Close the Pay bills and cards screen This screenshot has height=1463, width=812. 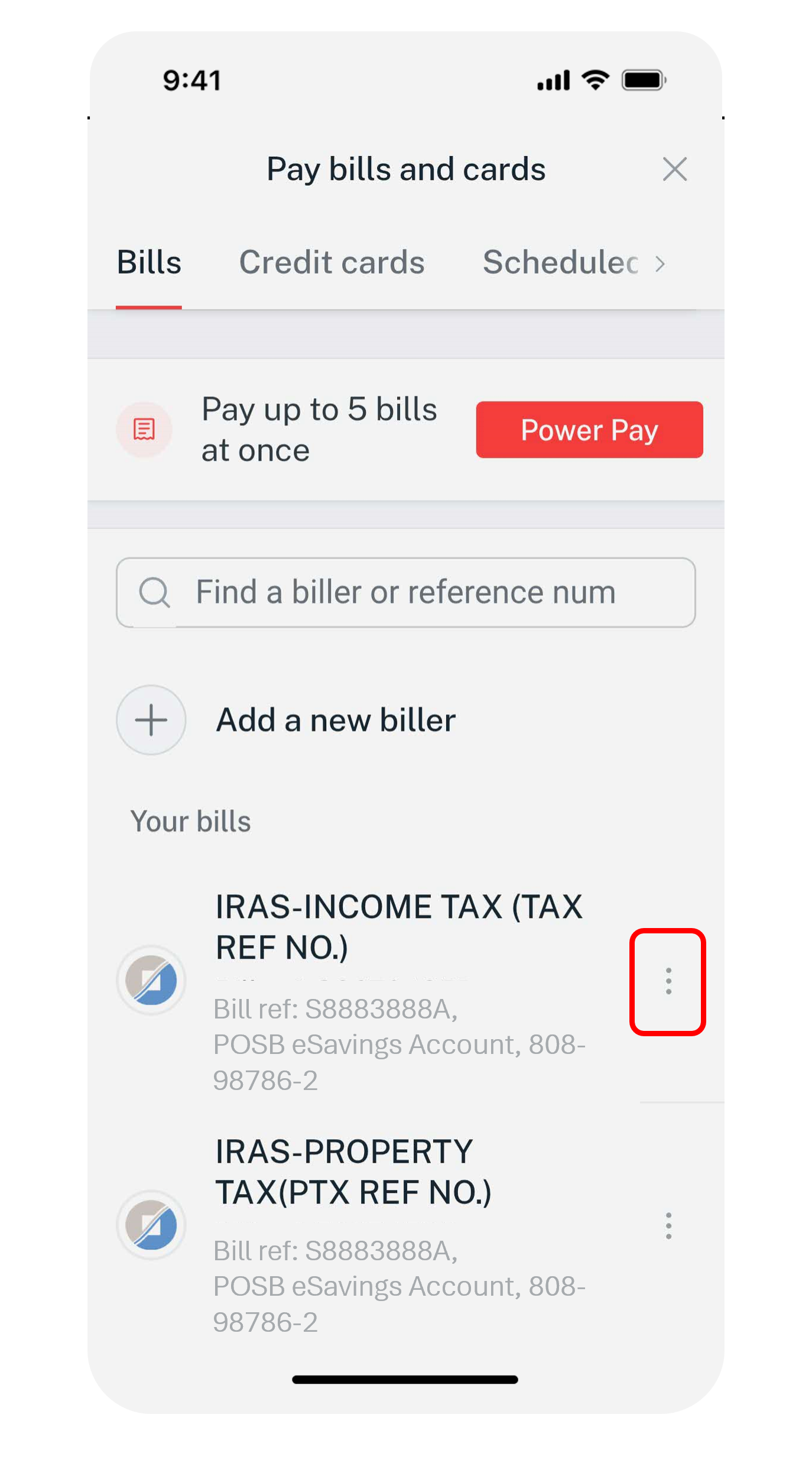point(674,169)
